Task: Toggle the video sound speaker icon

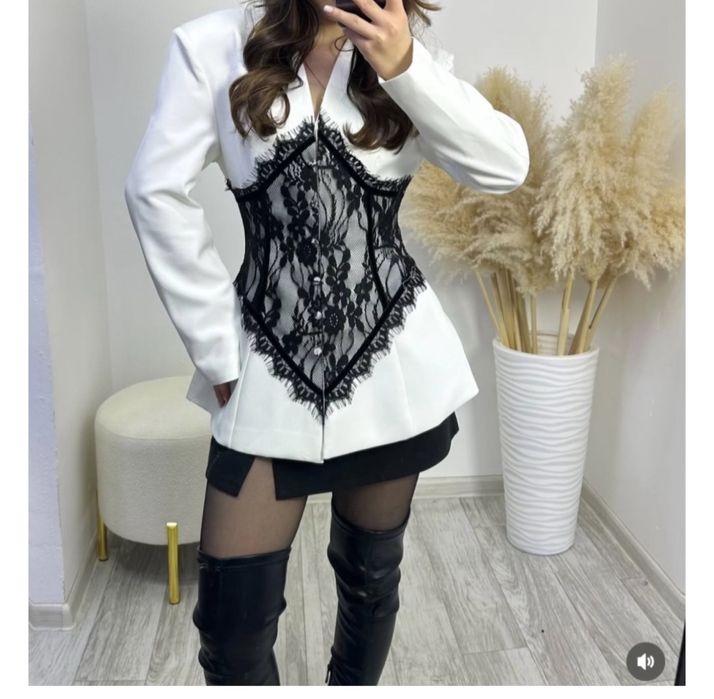Action: (645, 661)
